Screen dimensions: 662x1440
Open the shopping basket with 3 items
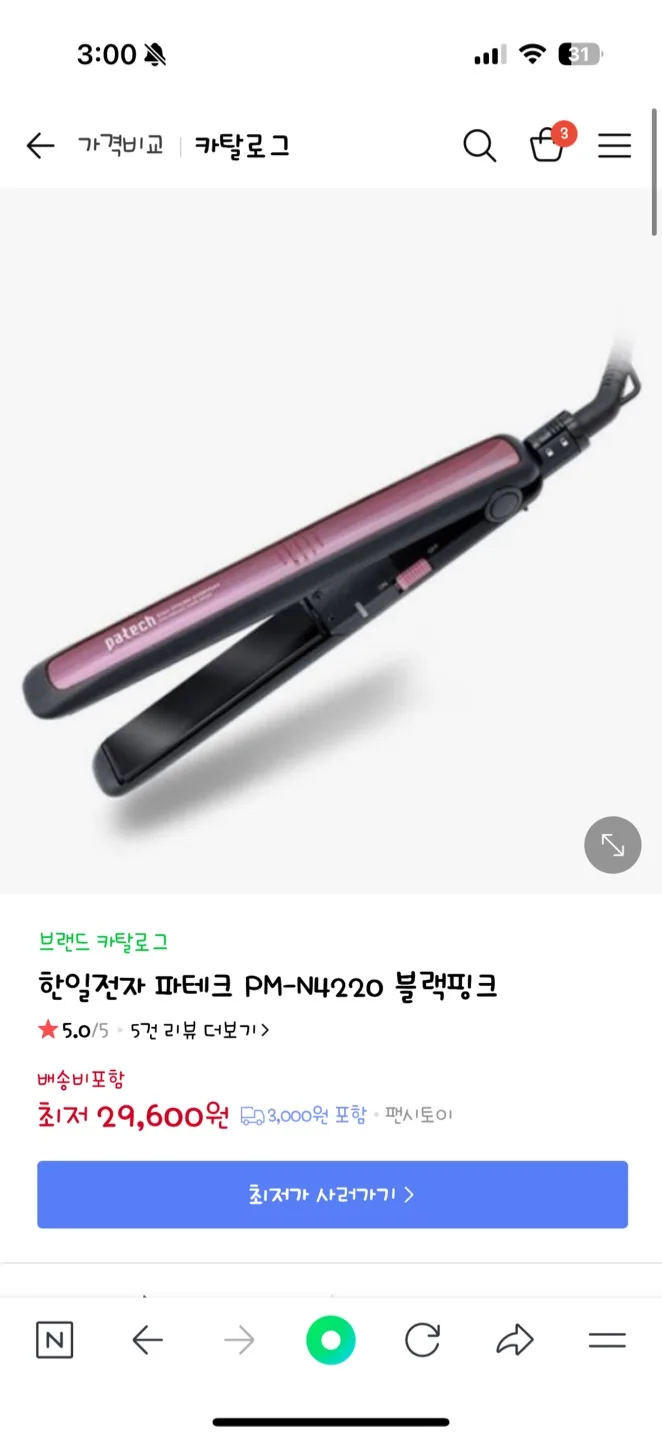coord(547,146)
